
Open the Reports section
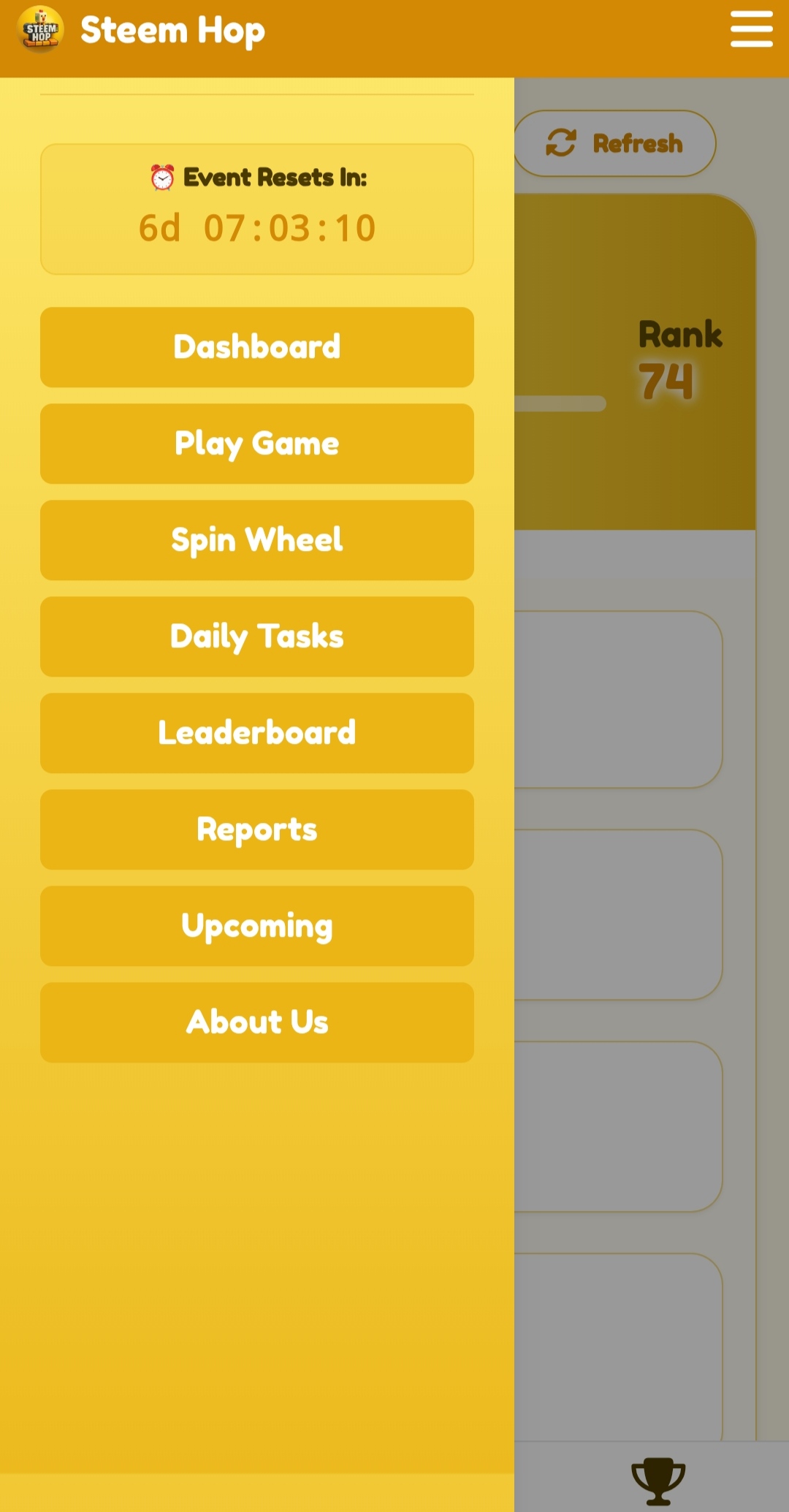[257, 829]
